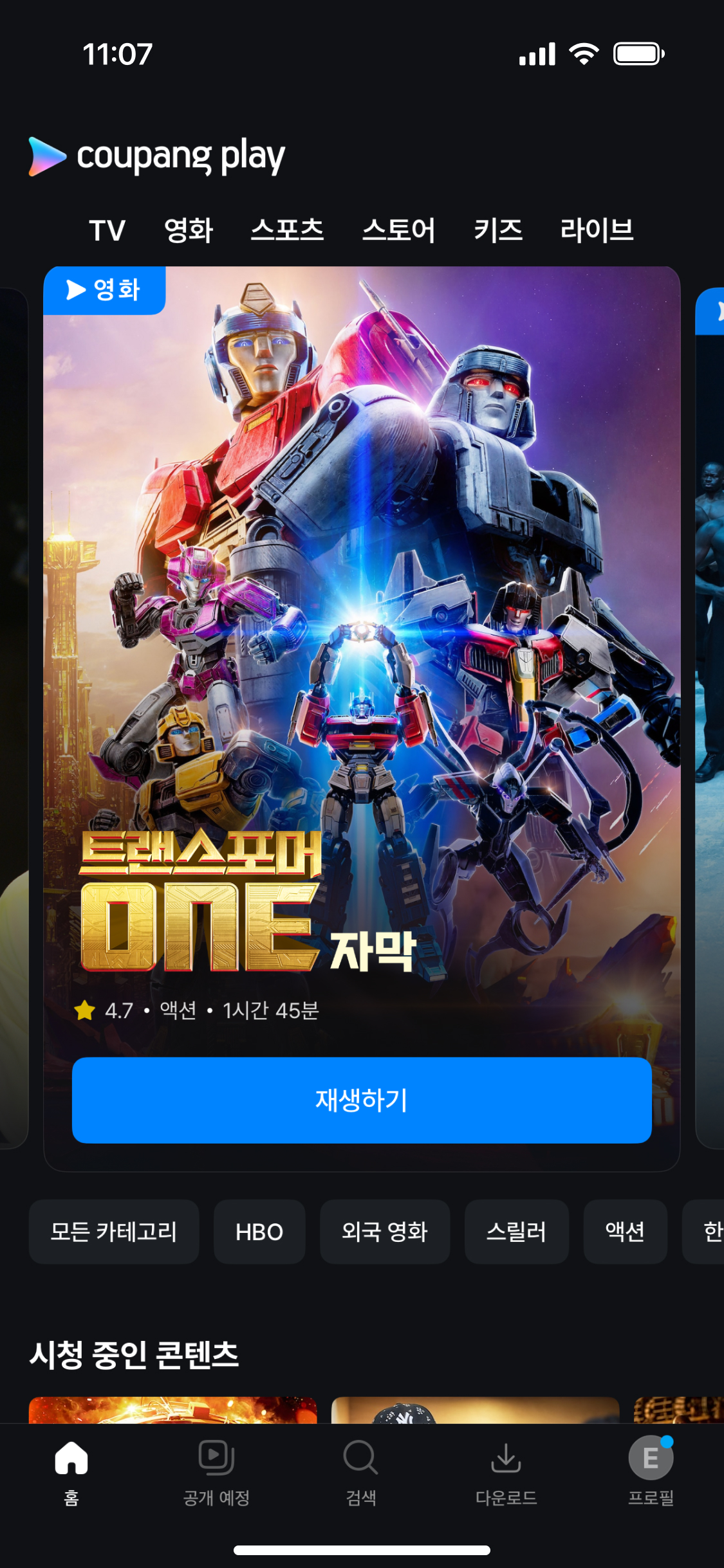Choose the 스릴러 category chip

(x=516, y=1232)
